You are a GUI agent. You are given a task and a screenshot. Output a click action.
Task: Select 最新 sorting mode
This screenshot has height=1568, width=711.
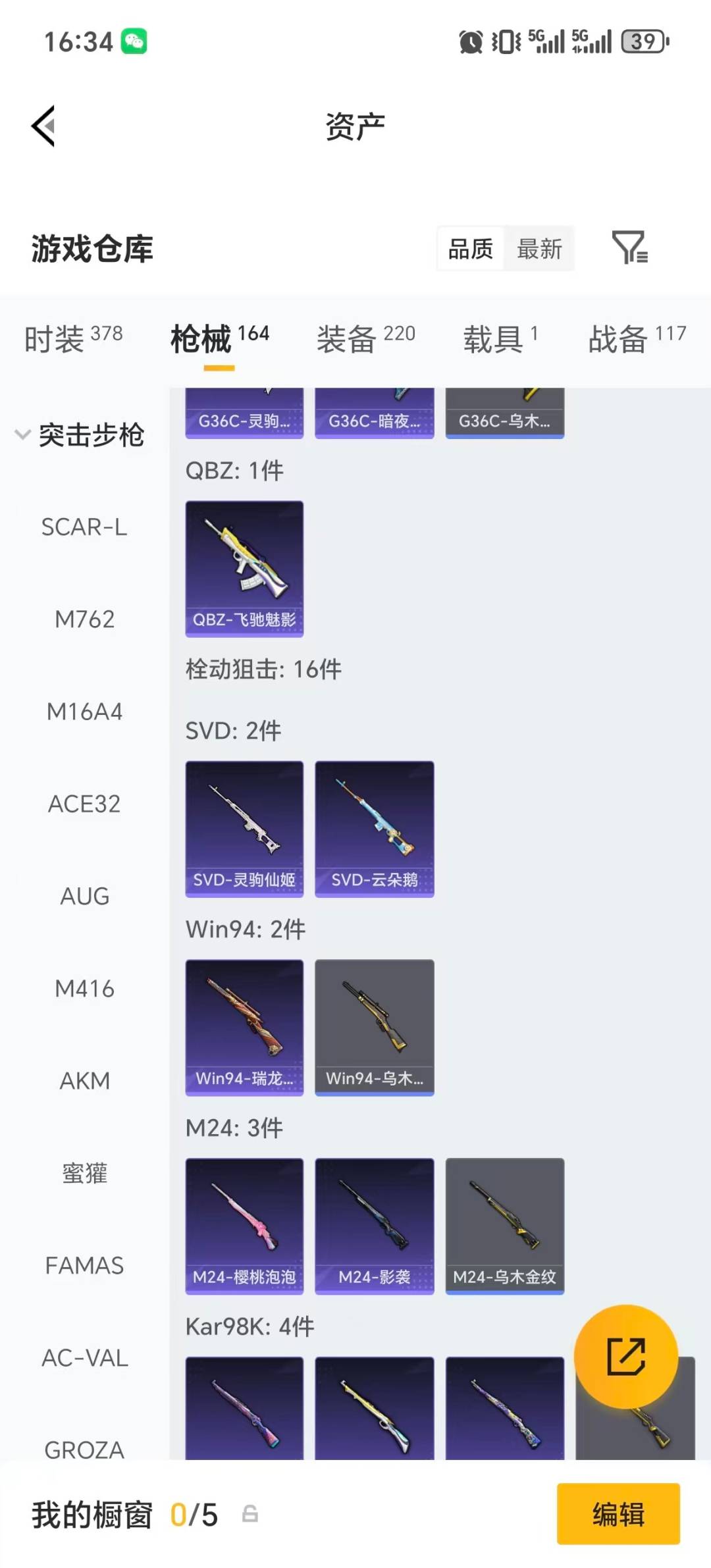tap(539, 249)
